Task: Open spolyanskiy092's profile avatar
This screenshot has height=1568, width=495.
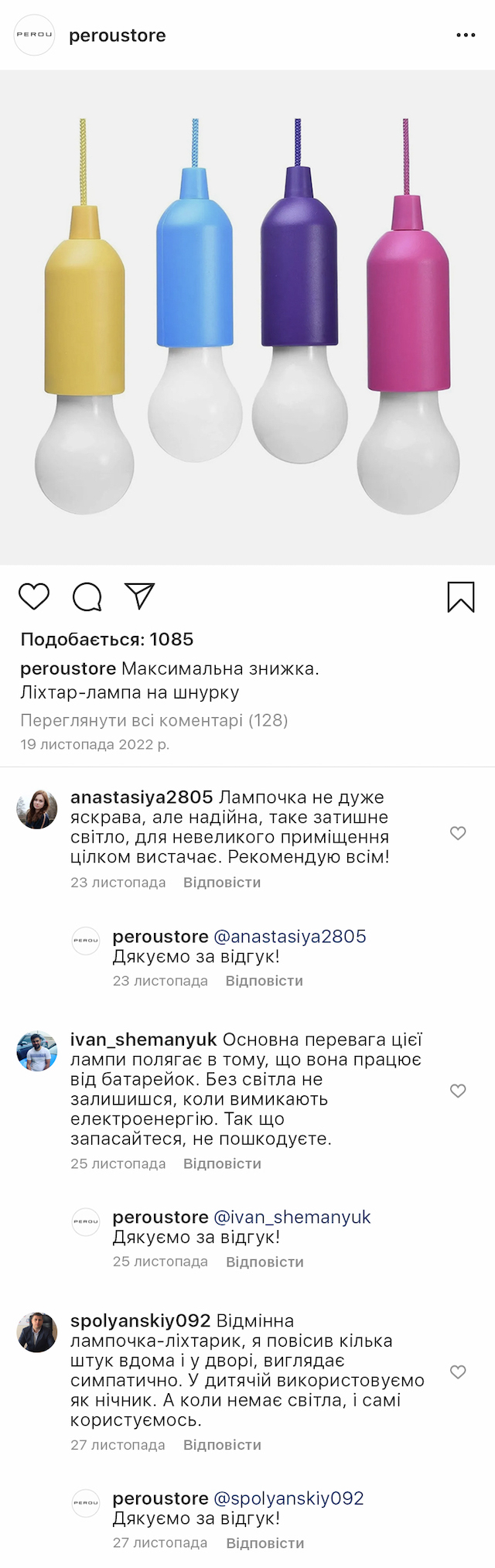Action: pos(37,1332)
